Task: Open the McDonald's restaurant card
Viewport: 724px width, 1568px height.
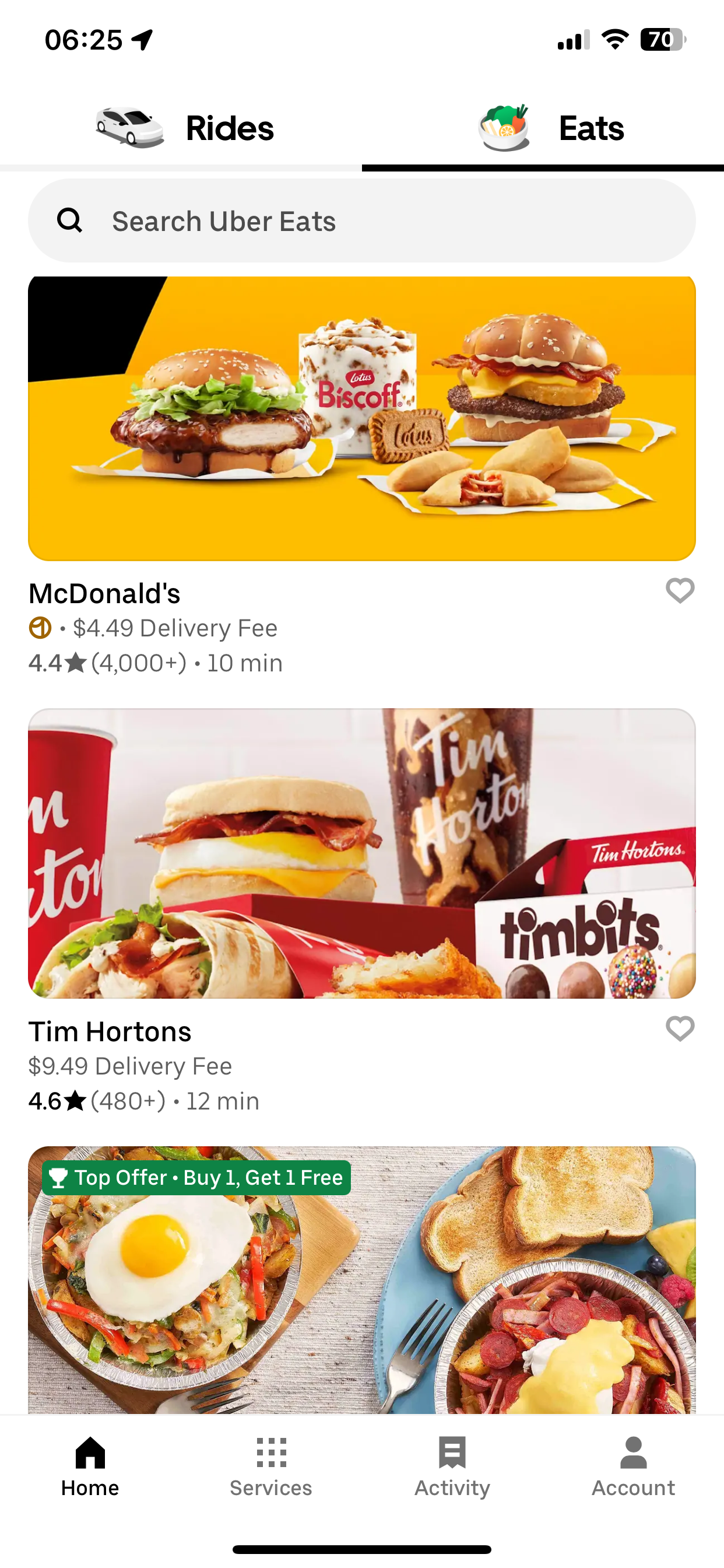Action: coord(361,419)
